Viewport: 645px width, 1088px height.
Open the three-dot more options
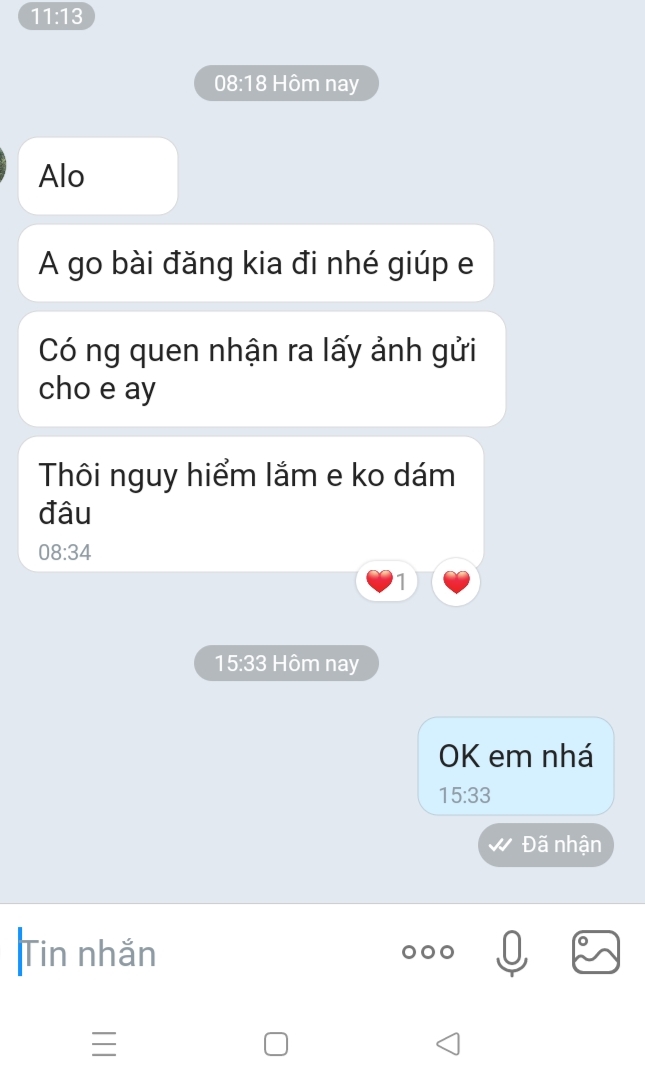428,952
